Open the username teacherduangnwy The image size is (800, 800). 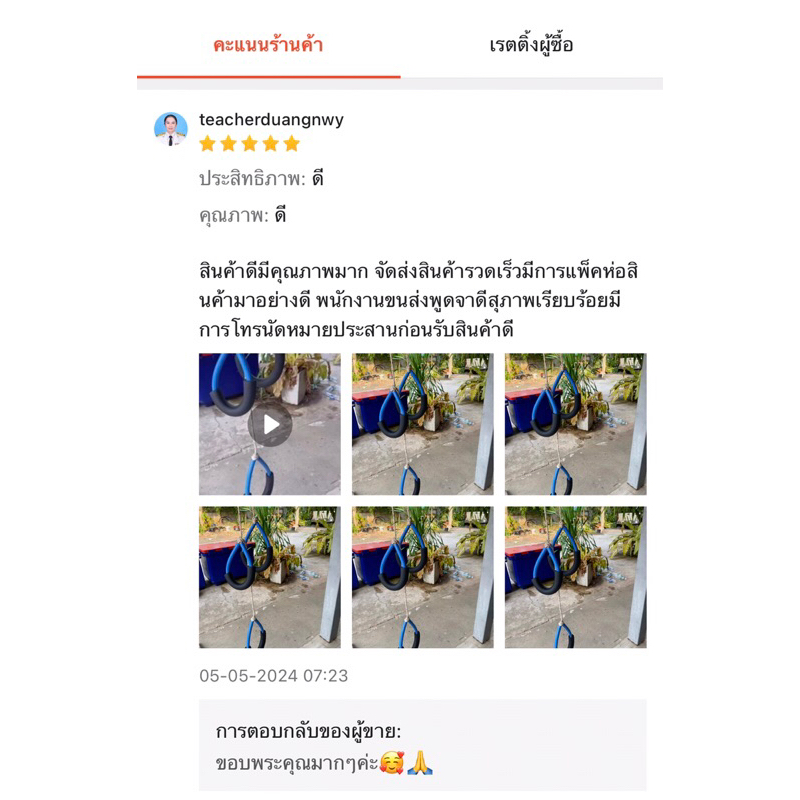[271, 119]
